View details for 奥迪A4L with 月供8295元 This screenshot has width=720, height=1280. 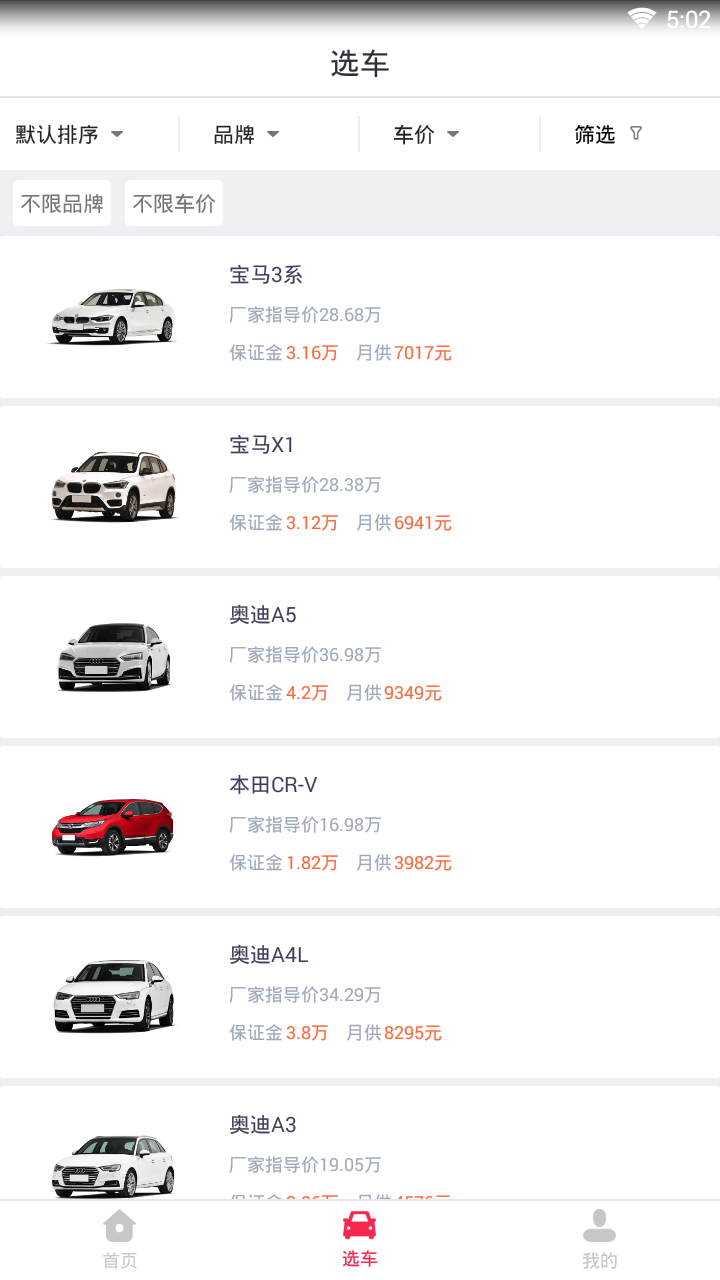pos(360,995)
